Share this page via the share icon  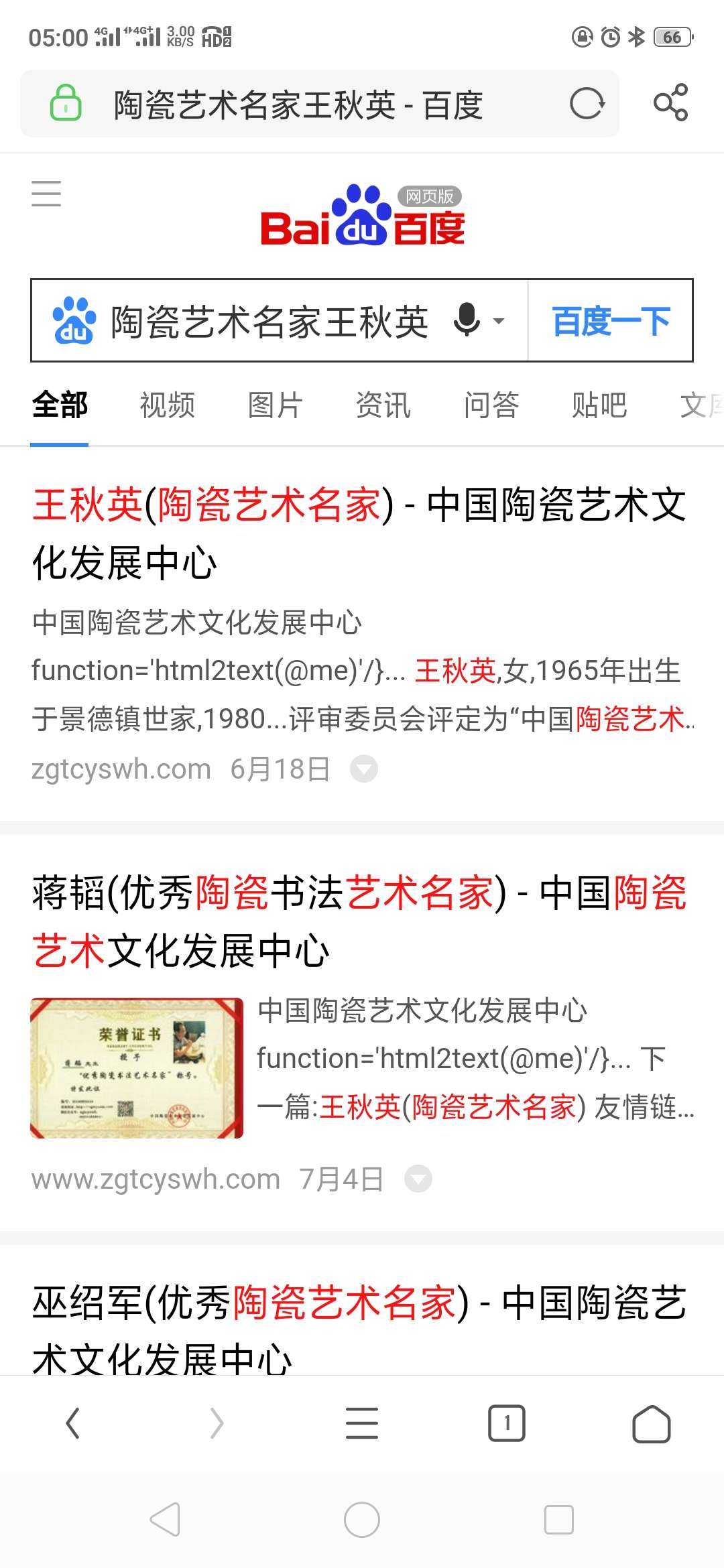coord(670,103)
